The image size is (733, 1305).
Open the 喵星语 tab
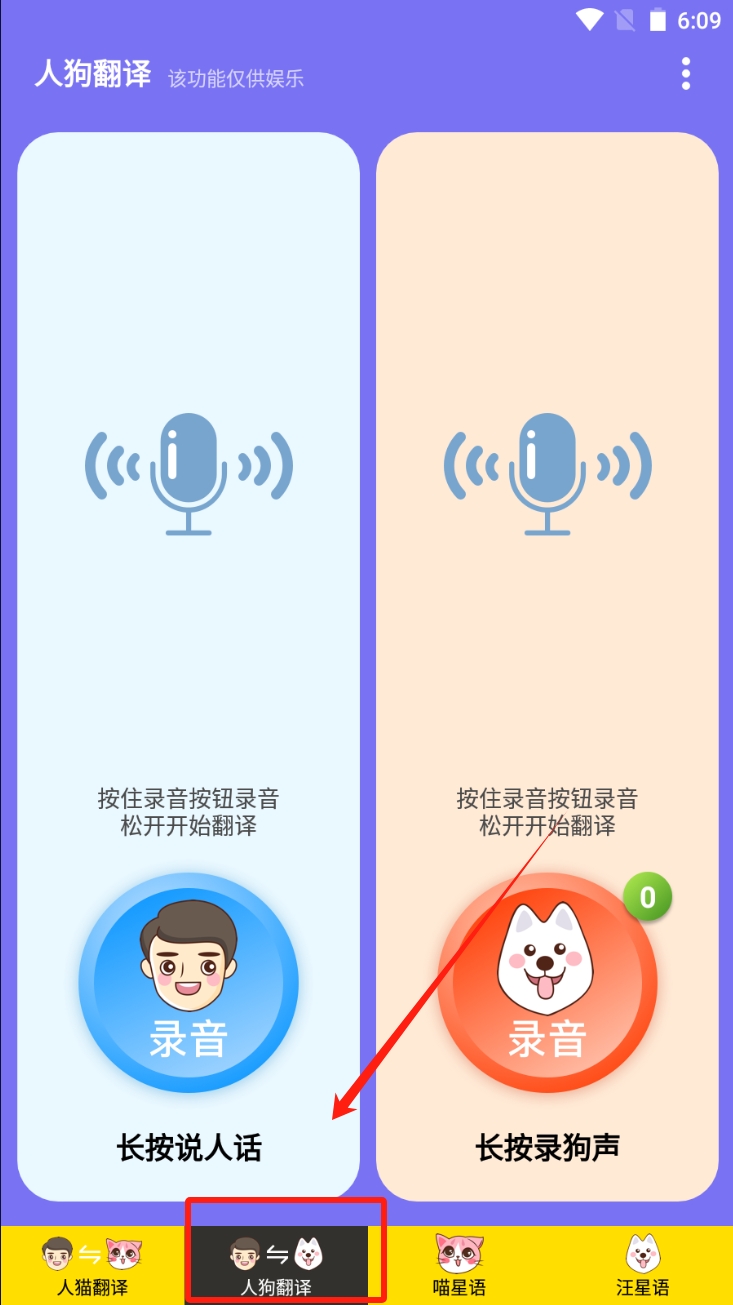pos(459,1265)
